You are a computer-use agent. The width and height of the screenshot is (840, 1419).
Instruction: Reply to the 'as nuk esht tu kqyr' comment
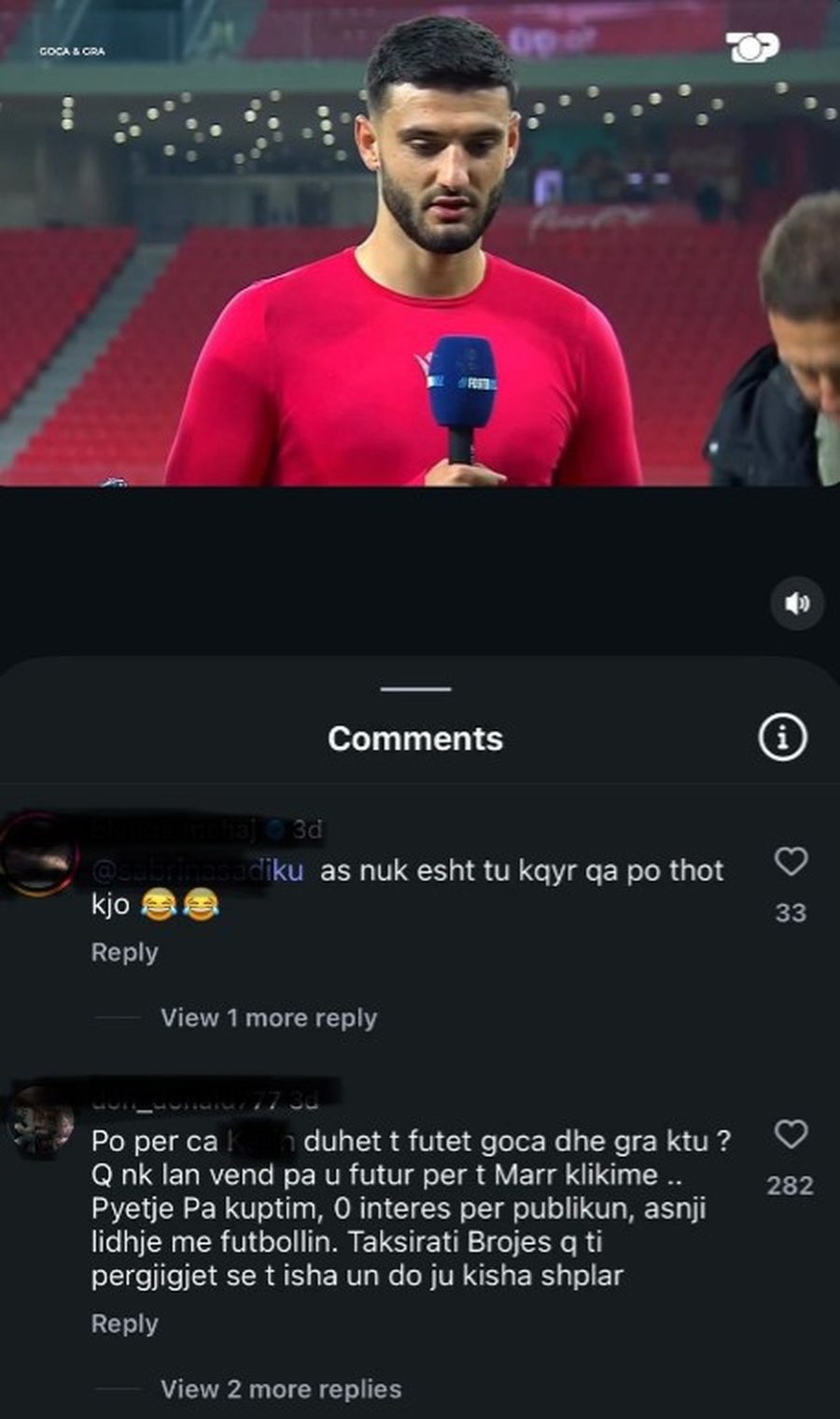coord(124,952)
